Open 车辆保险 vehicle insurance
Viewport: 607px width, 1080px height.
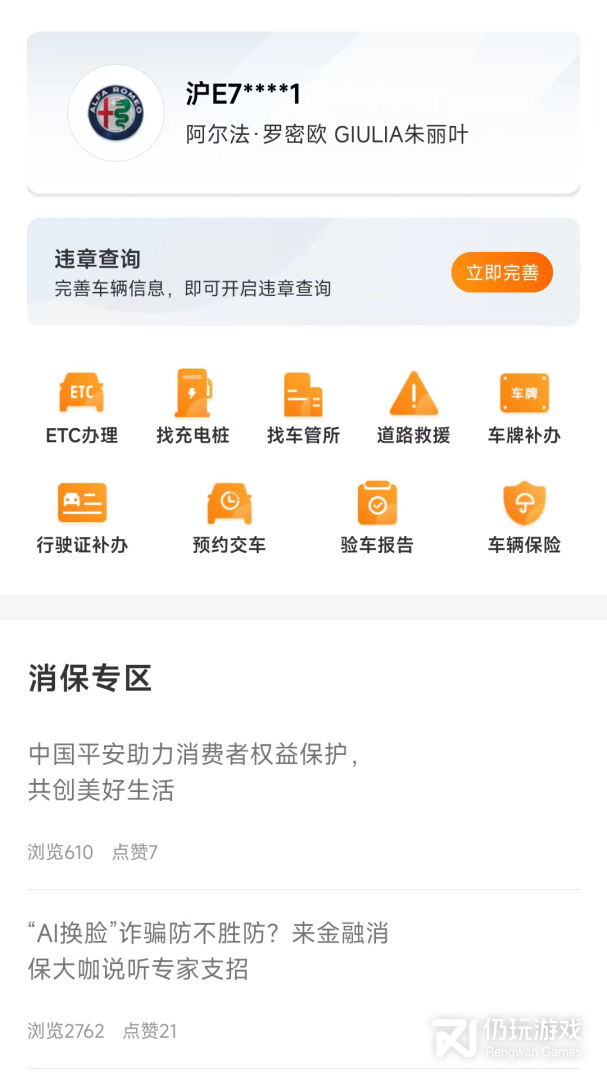point(524,517)
